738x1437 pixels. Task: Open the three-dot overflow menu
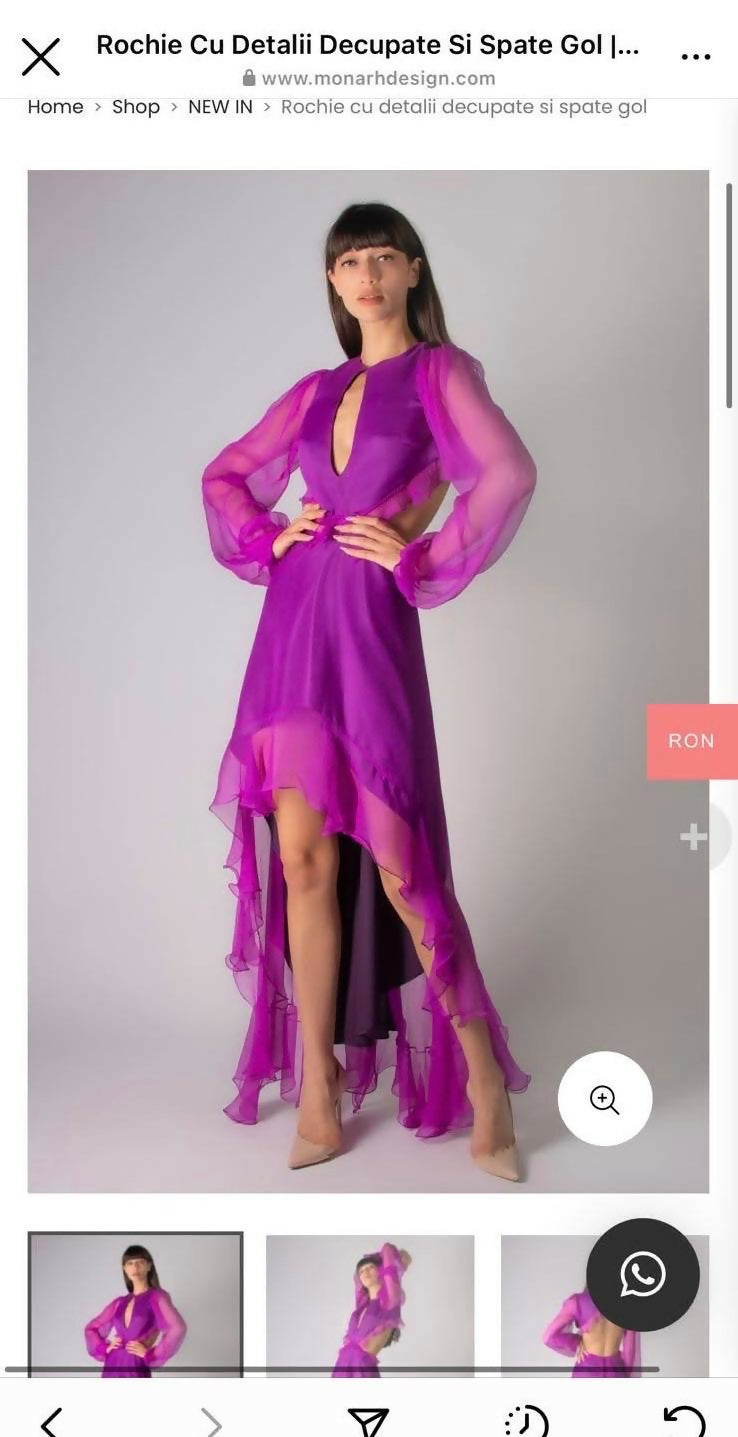[x=695, y=57]
